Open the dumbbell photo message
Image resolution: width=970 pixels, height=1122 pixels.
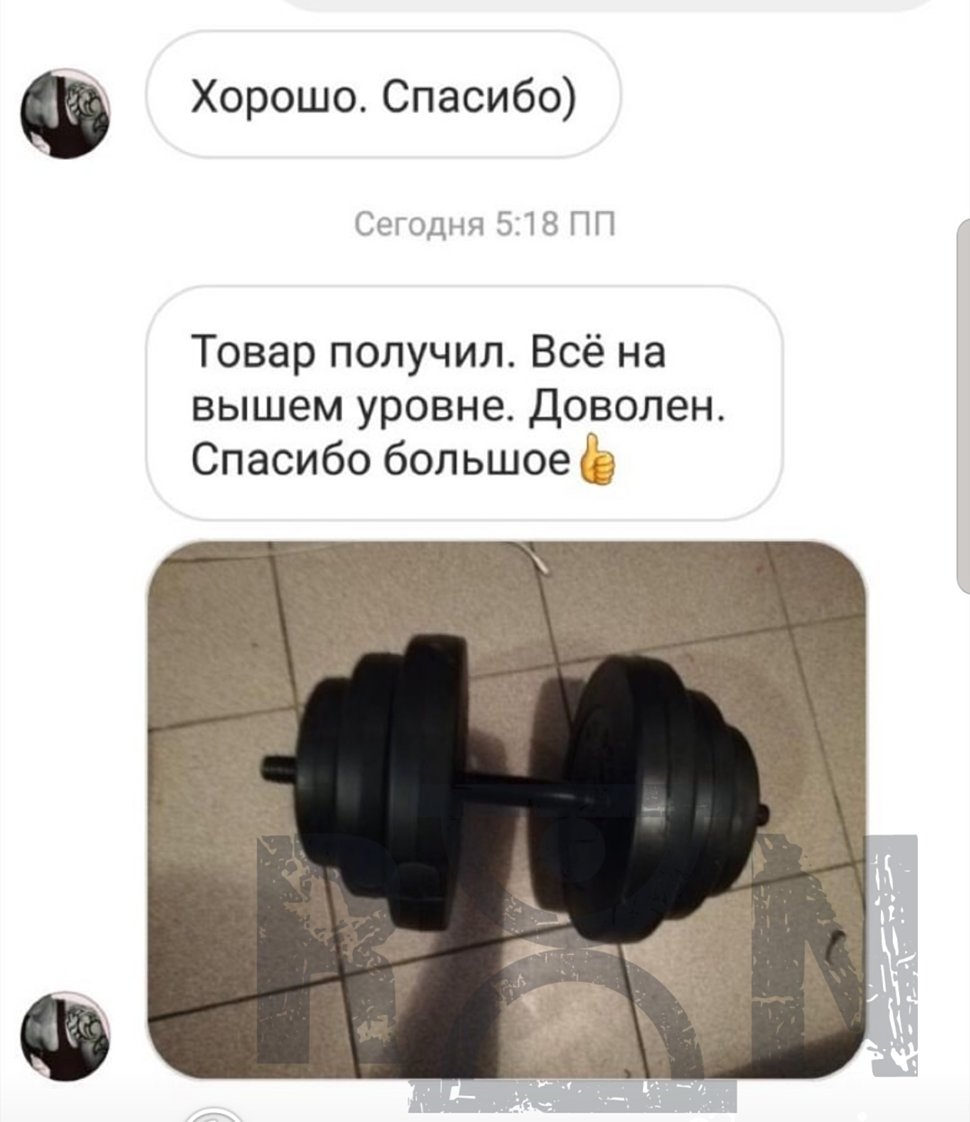coord(506,808)
